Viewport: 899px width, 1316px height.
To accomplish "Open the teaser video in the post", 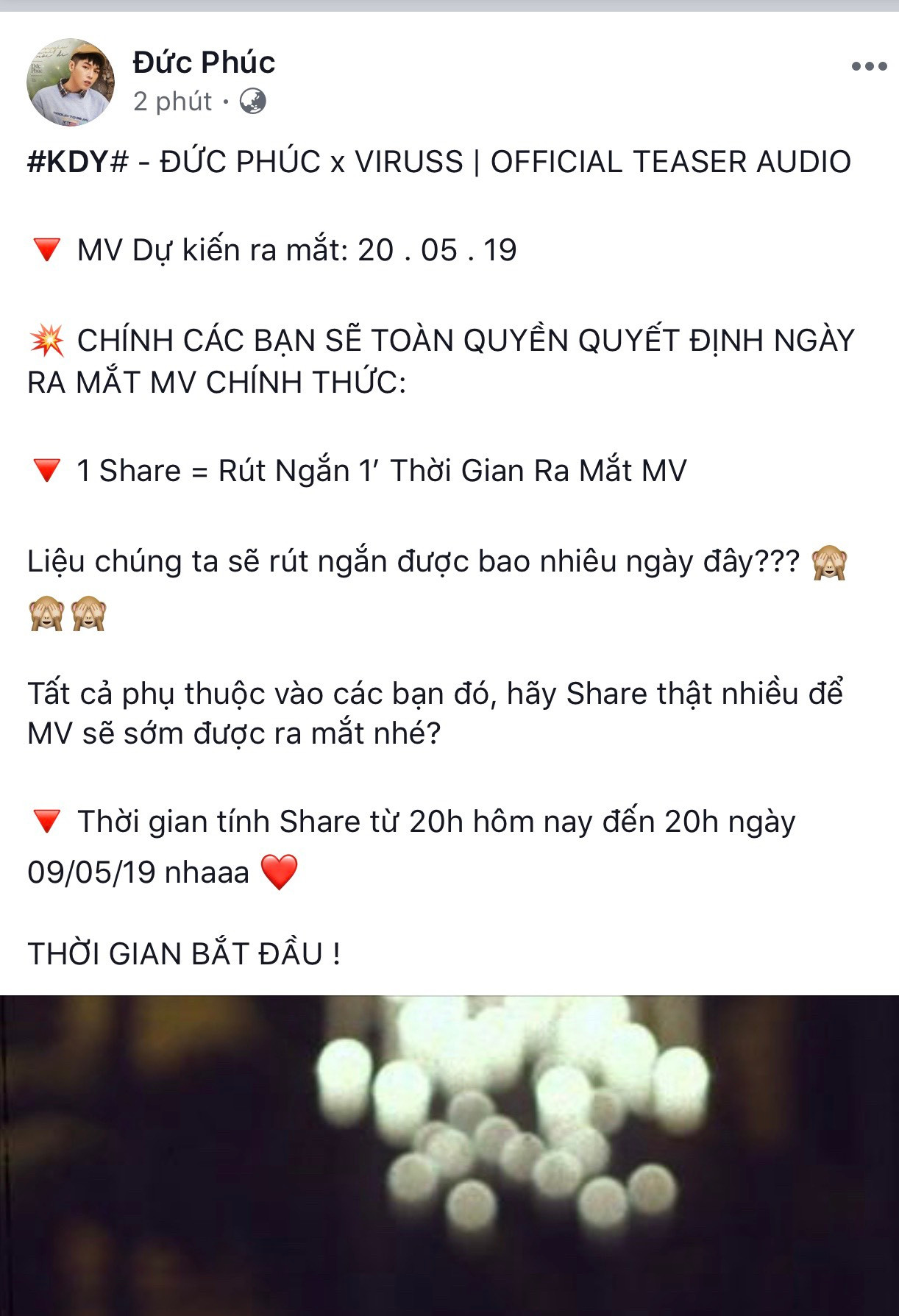I will coord(449,1155).
